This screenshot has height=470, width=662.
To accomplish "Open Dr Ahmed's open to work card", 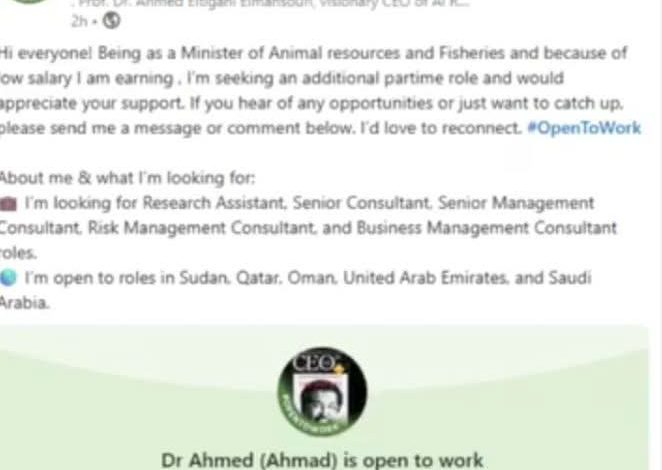I will coord(322,459).
